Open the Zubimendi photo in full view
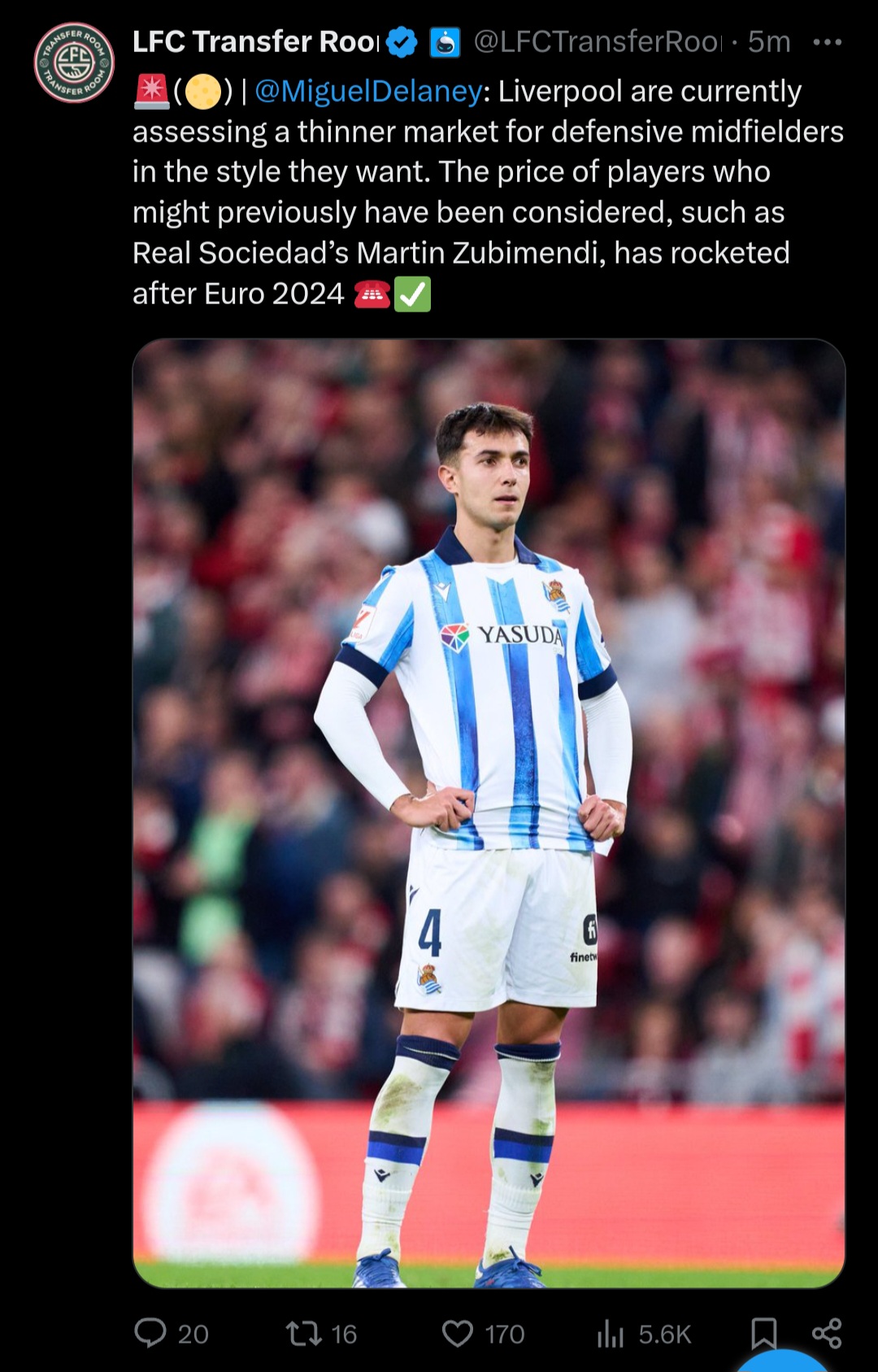 (489, 813)
